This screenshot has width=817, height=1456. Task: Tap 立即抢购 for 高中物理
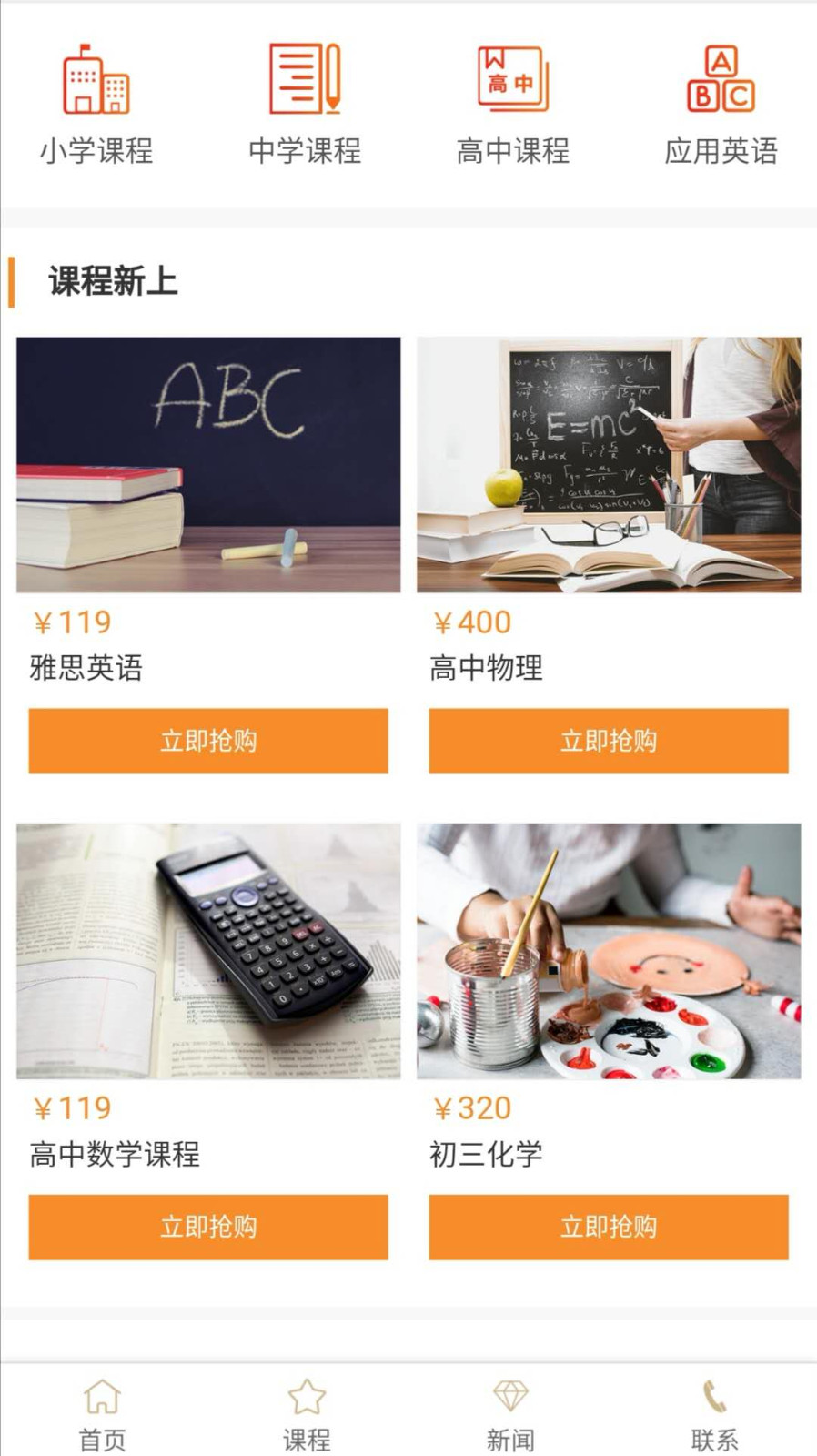pos(609,741)
